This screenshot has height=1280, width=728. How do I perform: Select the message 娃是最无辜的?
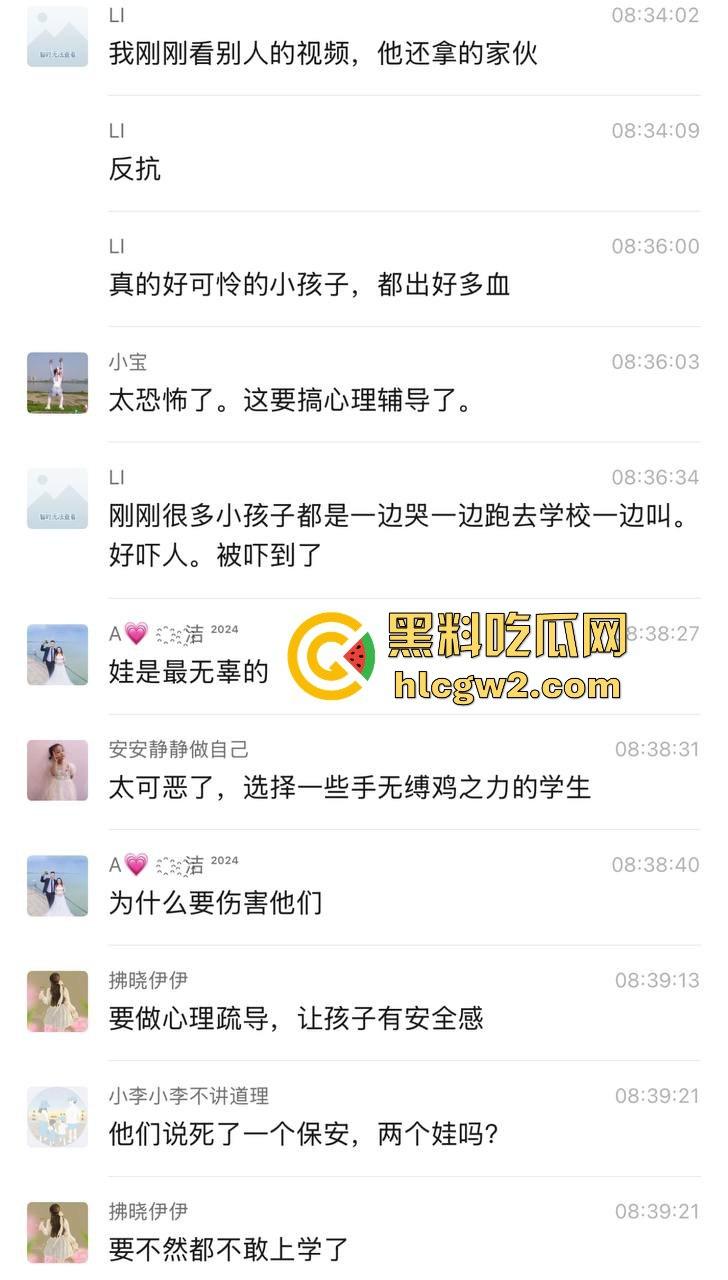tap(186, 672)
